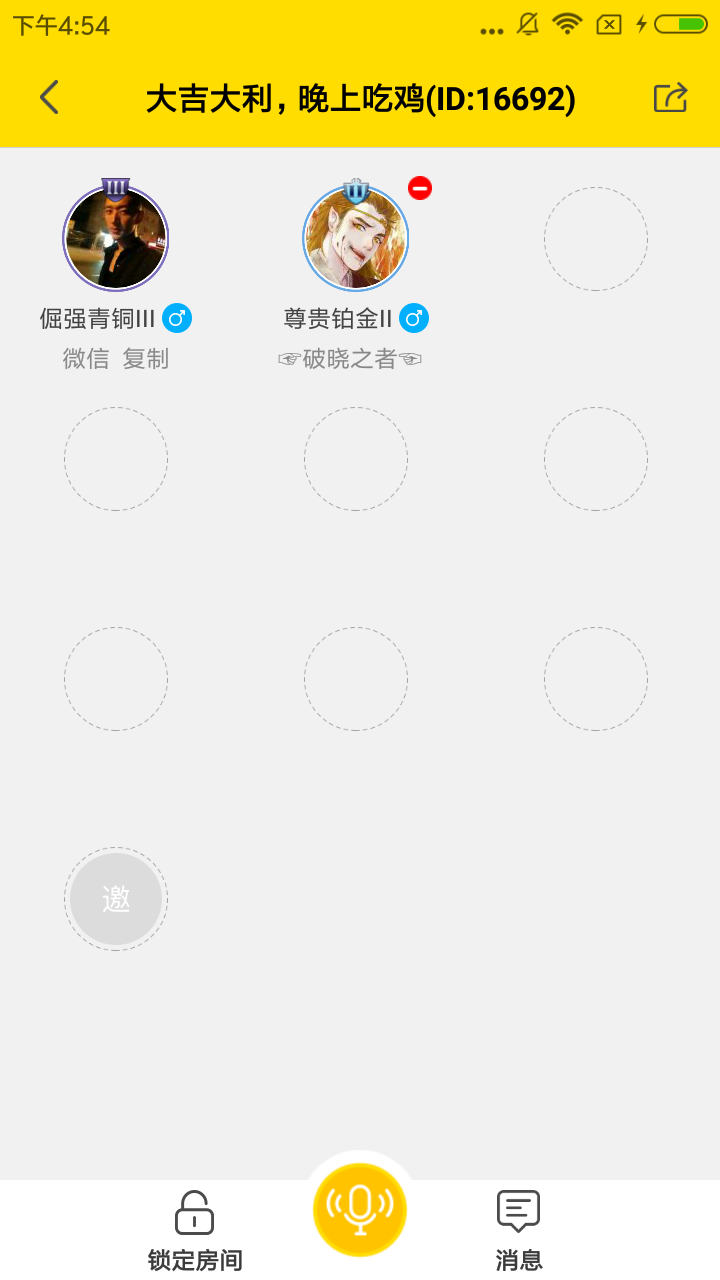This screenshot has height=1280, width=720.
Task: Remove the 尊贵铂金II player with red minus
Action: pos(420,188)
